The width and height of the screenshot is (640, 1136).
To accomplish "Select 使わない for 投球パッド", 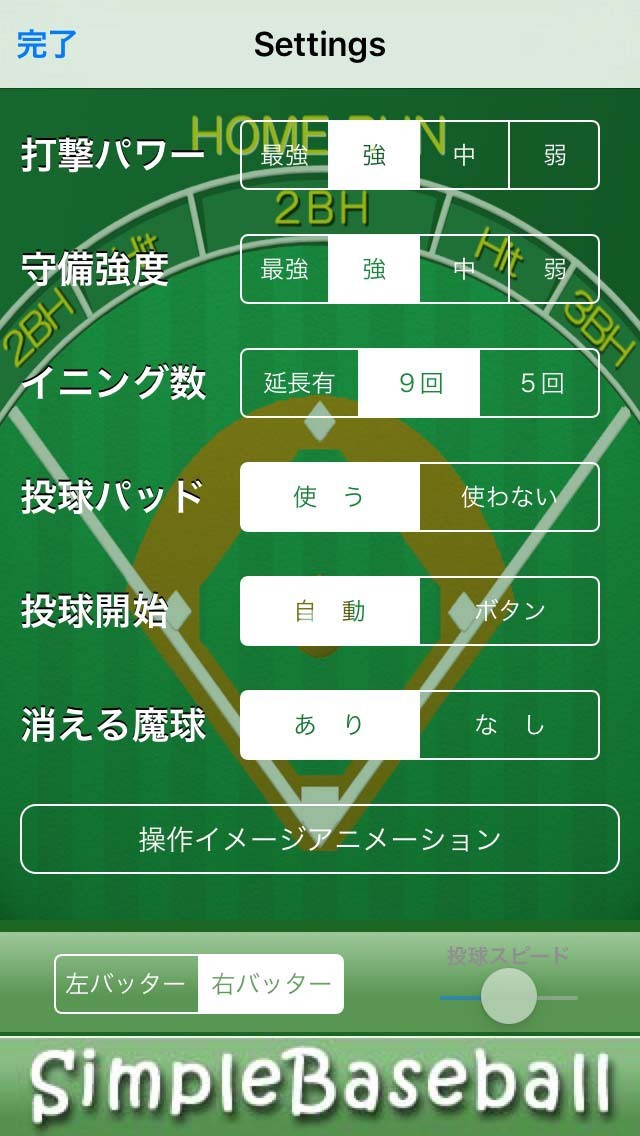I will (509, 497).
